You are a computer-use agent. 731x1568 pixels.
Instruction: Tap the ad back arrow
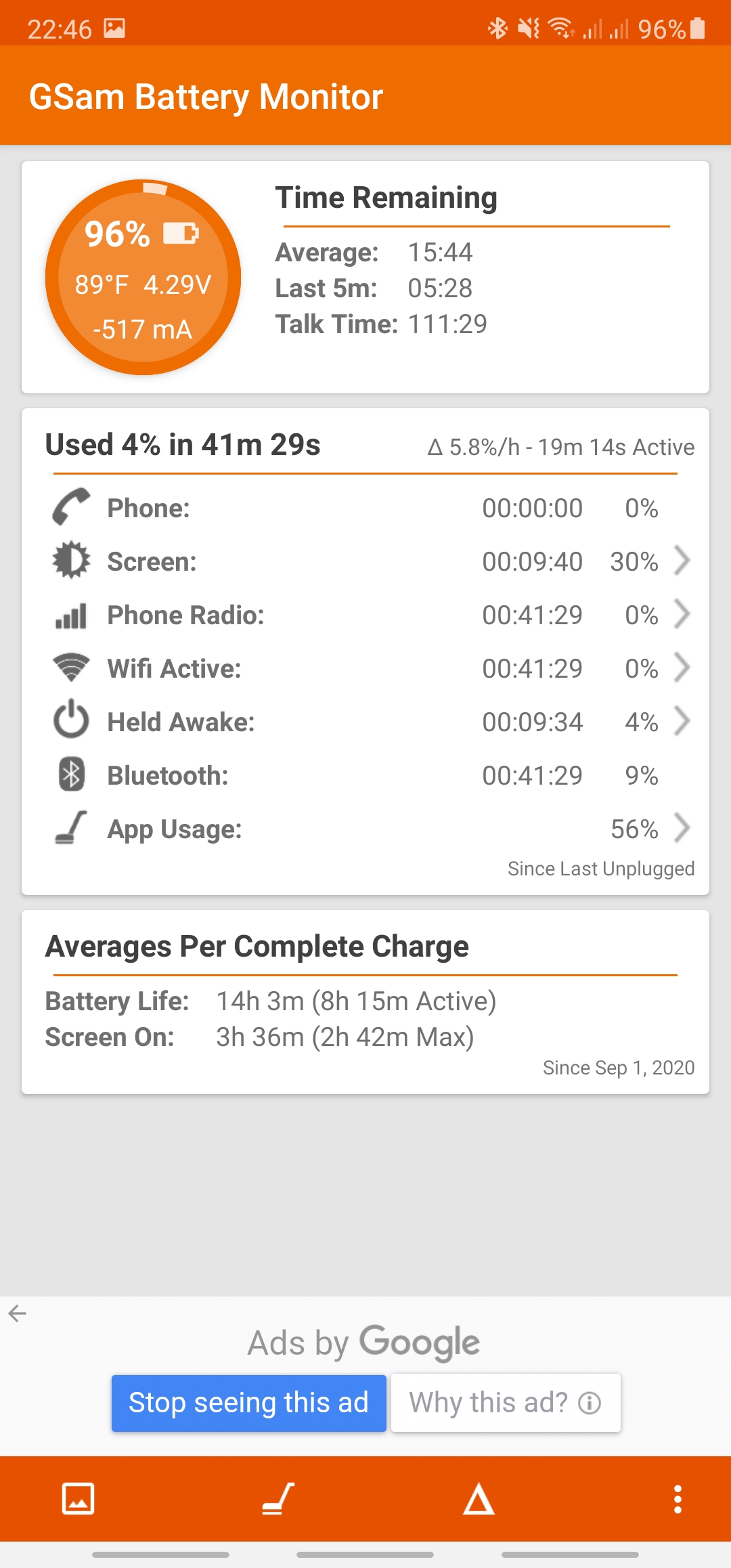tap(18, 1313)
